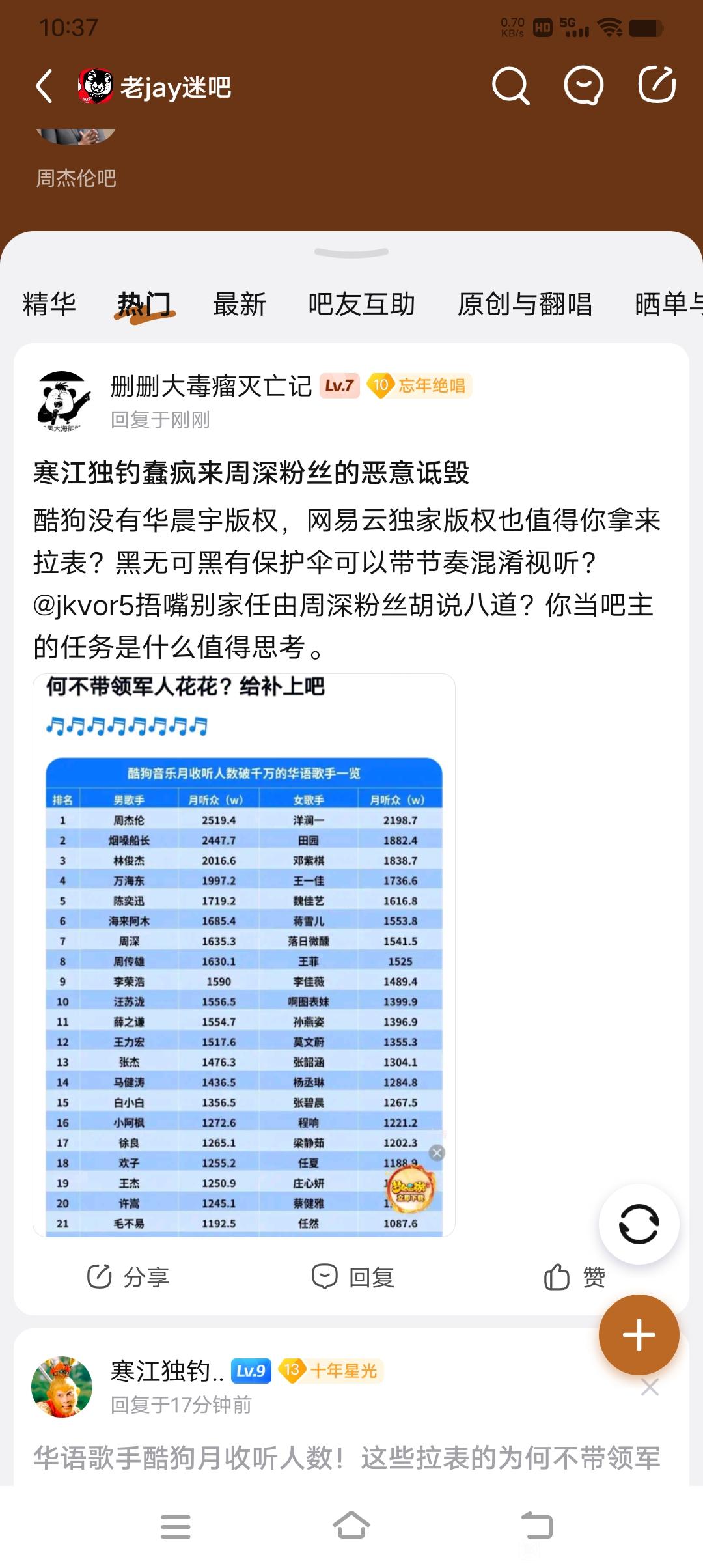
Task: Open the linked 周杰伦吧 forum
Action: (76, 177)
